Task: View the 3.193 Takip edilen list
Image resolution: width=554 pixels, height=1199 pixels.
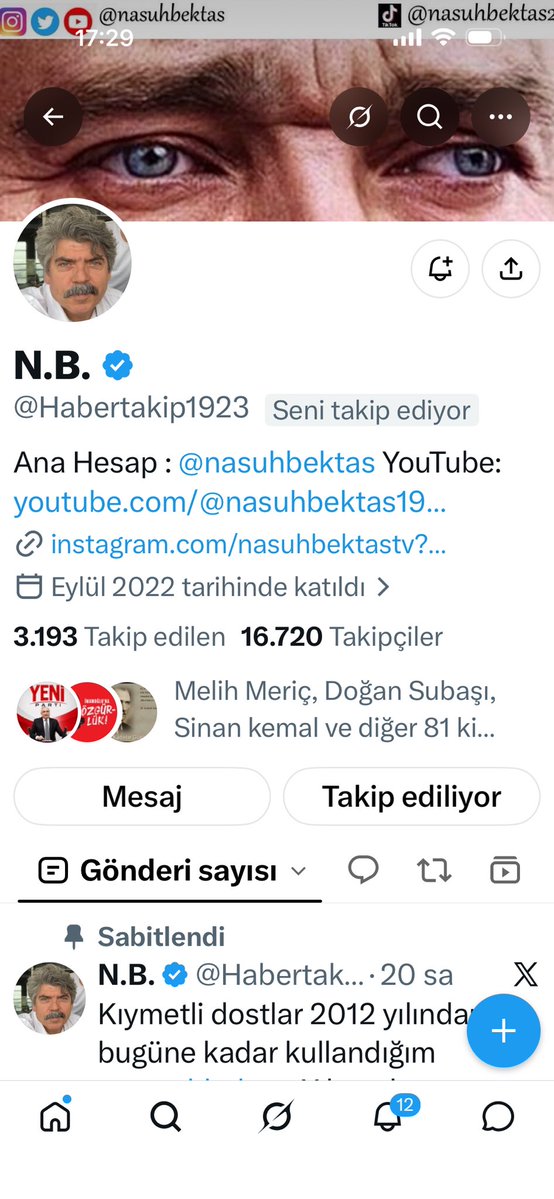Action: tap(119, 636)
